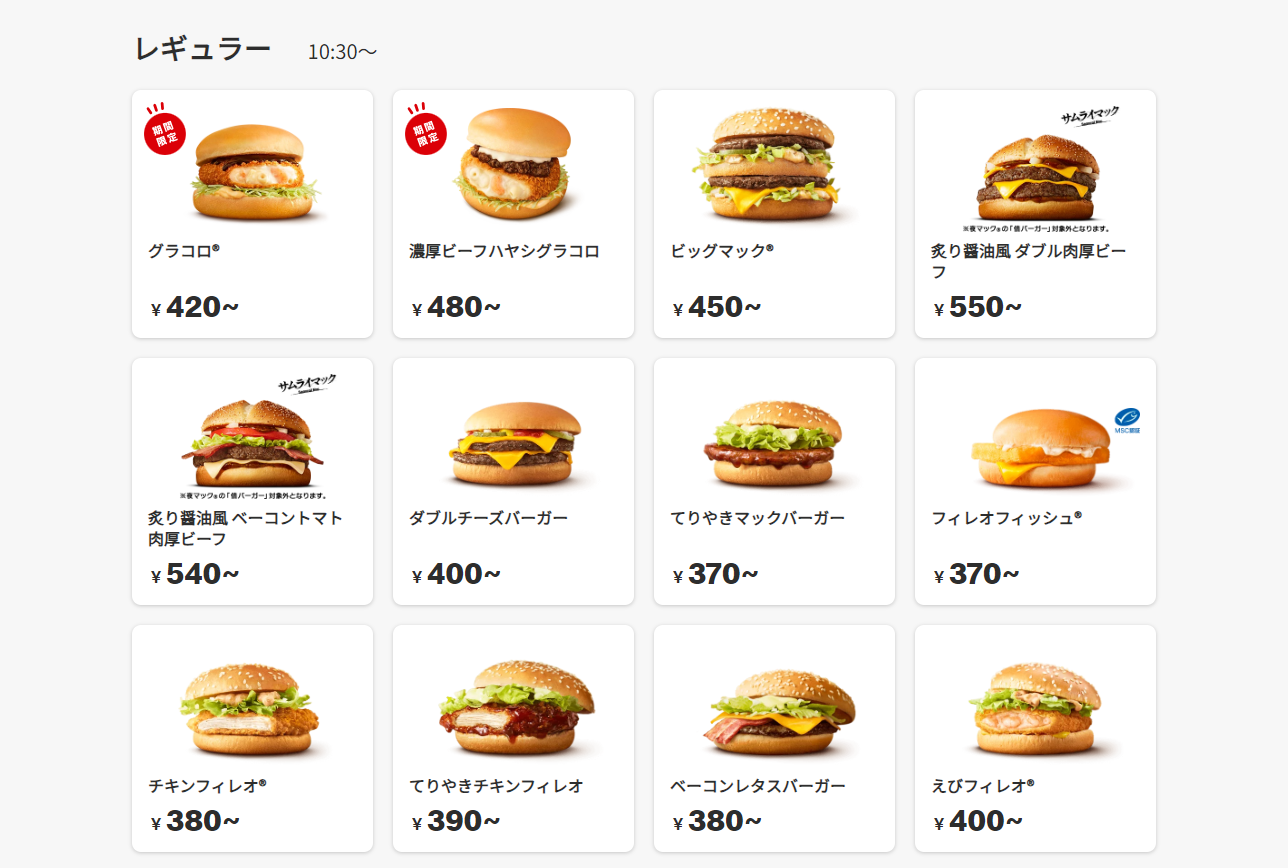Choose the ベーコンレタスバーガー item
This screenshot has height=868, width=1288.
coord(774,738)
